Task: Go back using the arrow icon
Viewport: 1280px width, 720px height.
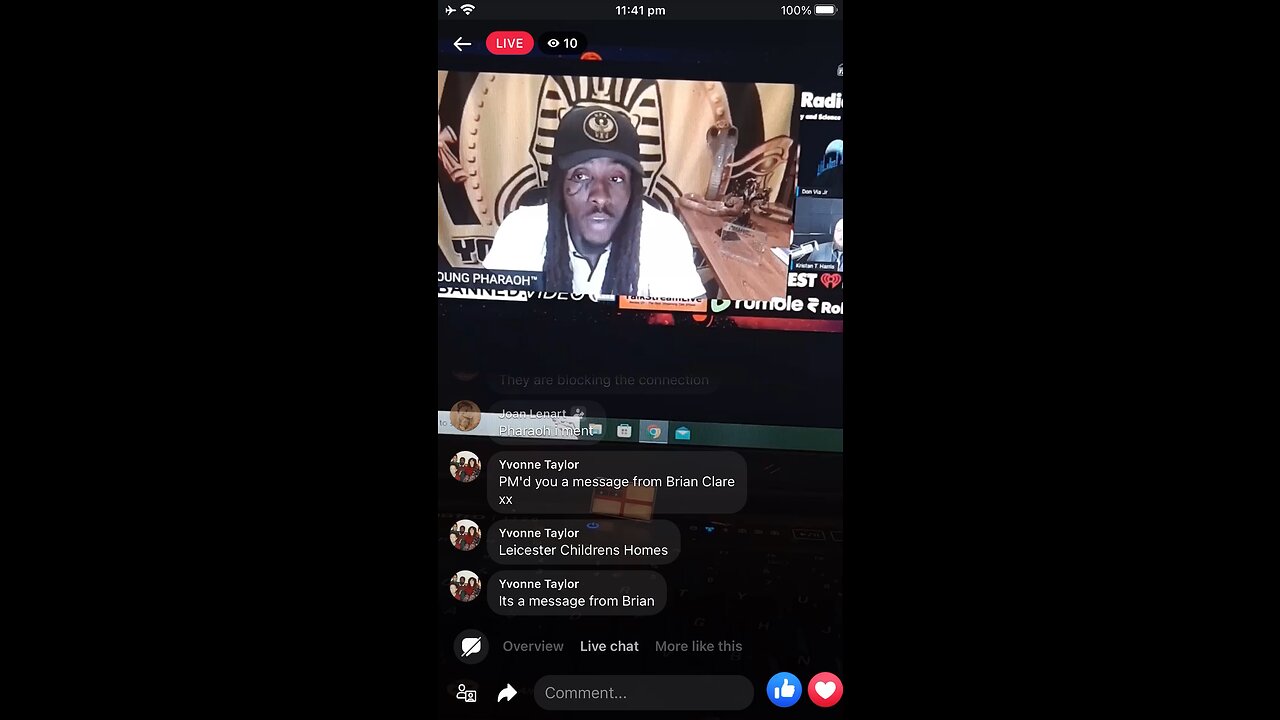Action: pos(462,44)
